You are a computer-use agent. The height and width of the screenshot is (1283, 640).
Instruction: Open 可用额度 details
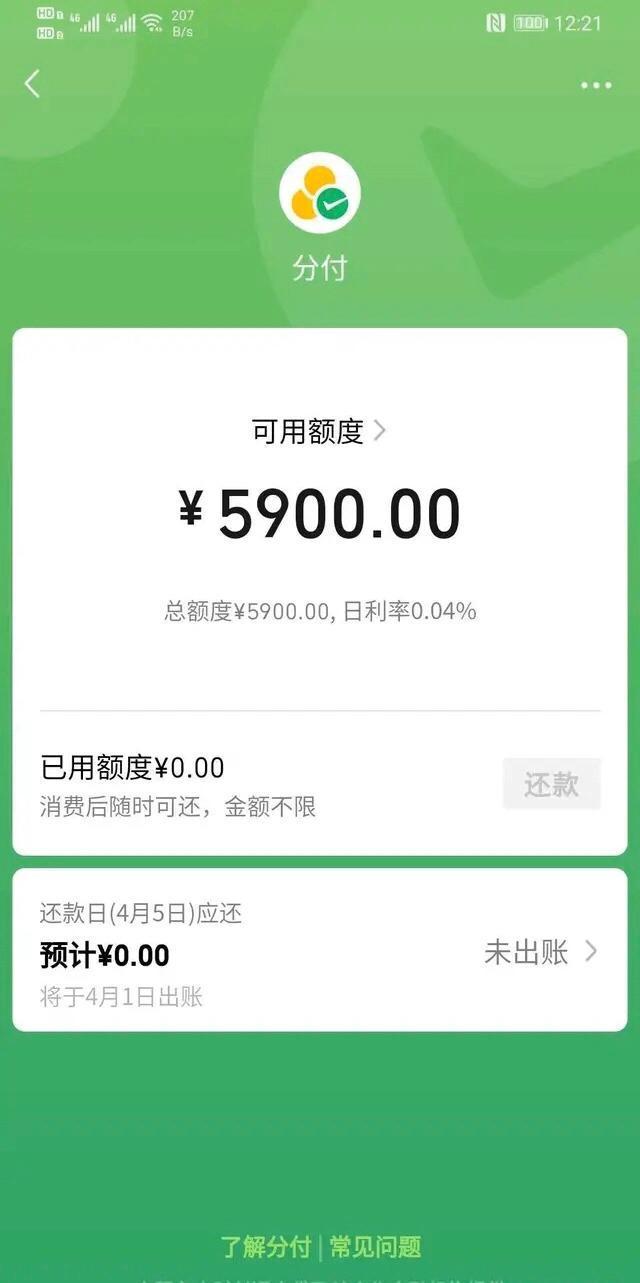click(319, 432)
